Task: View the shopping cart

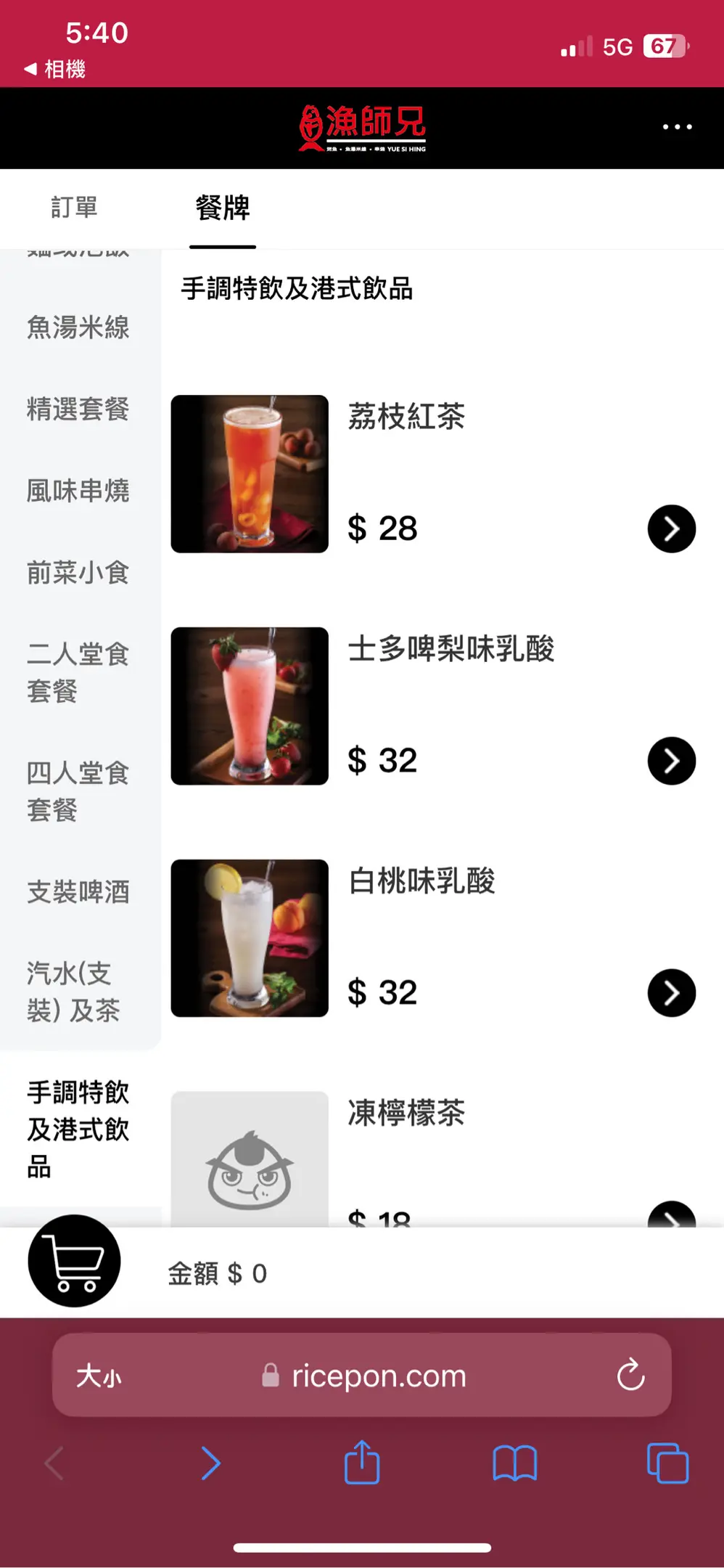Action: coord(74,1261)
